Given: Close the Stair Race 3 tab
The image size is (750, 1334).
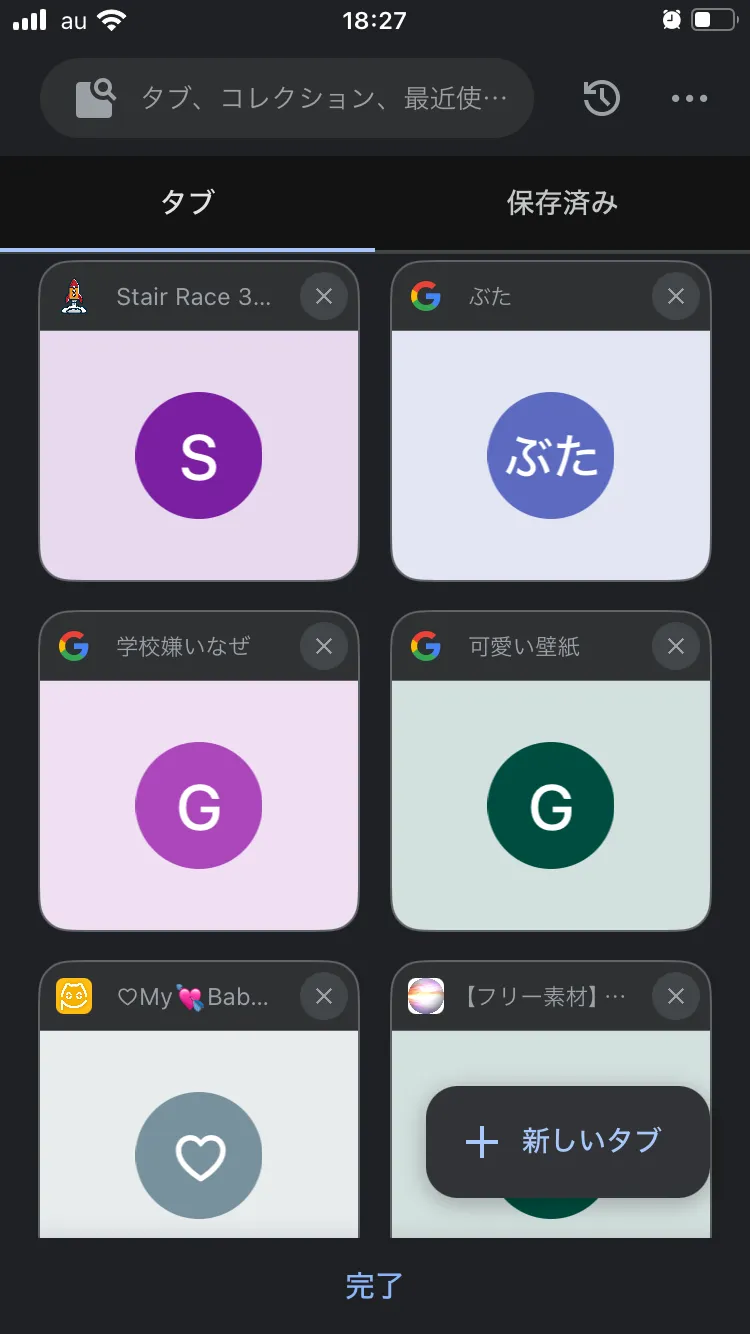Looking at the screenshot, I should click(323, 296).
